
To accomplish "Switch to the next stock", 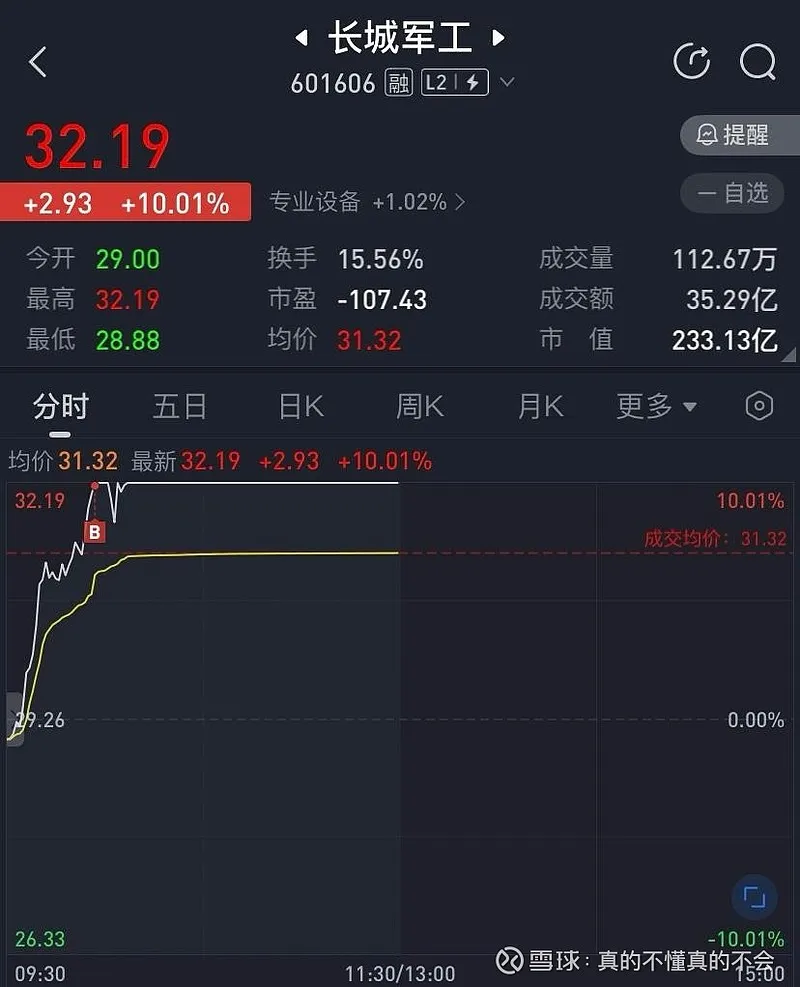I will pyautogui.click(x=498, y=39).
